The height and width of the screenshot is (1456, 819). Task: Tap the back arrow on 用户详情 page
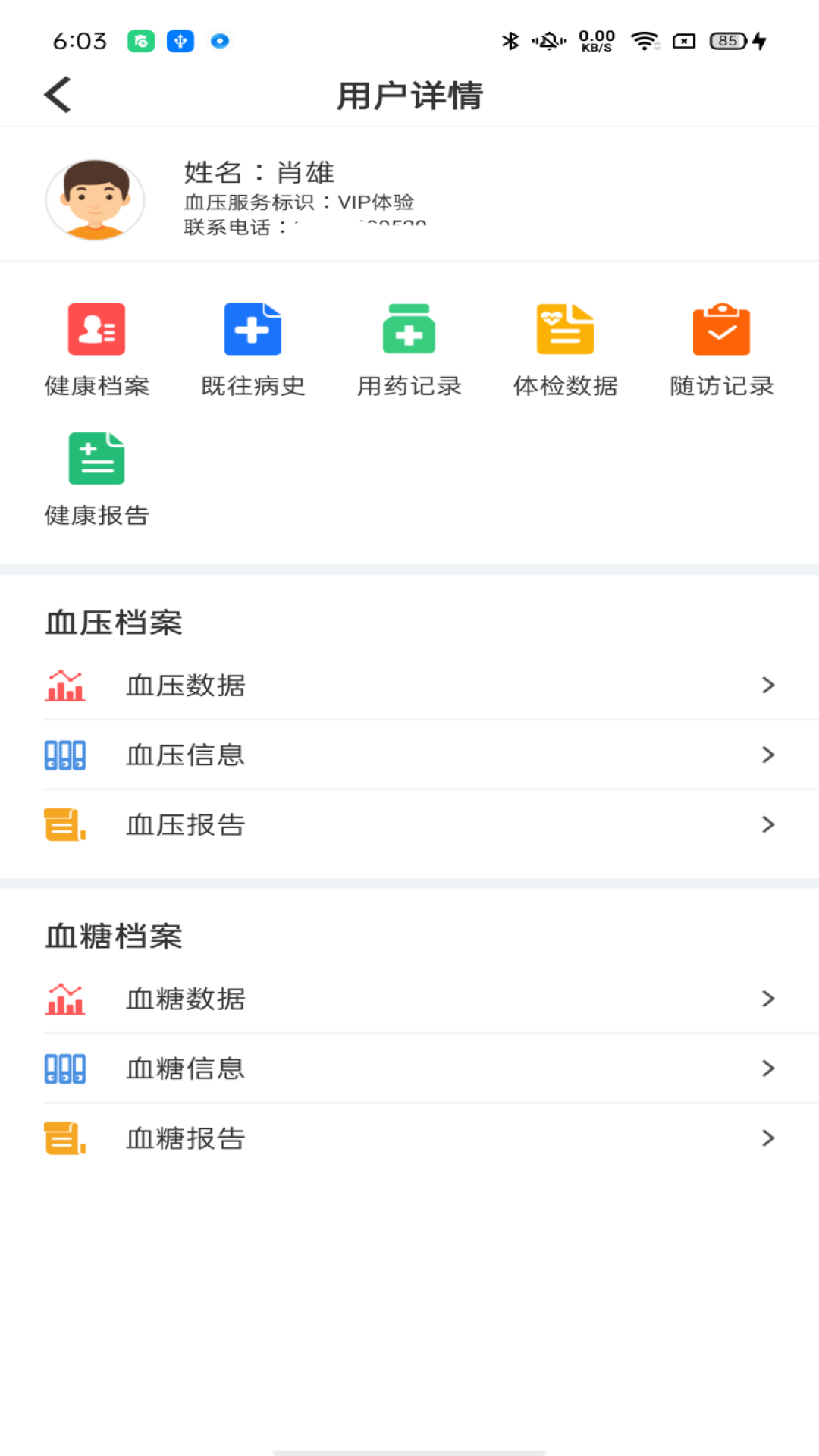pyautogui.click(x=57, y=94)
